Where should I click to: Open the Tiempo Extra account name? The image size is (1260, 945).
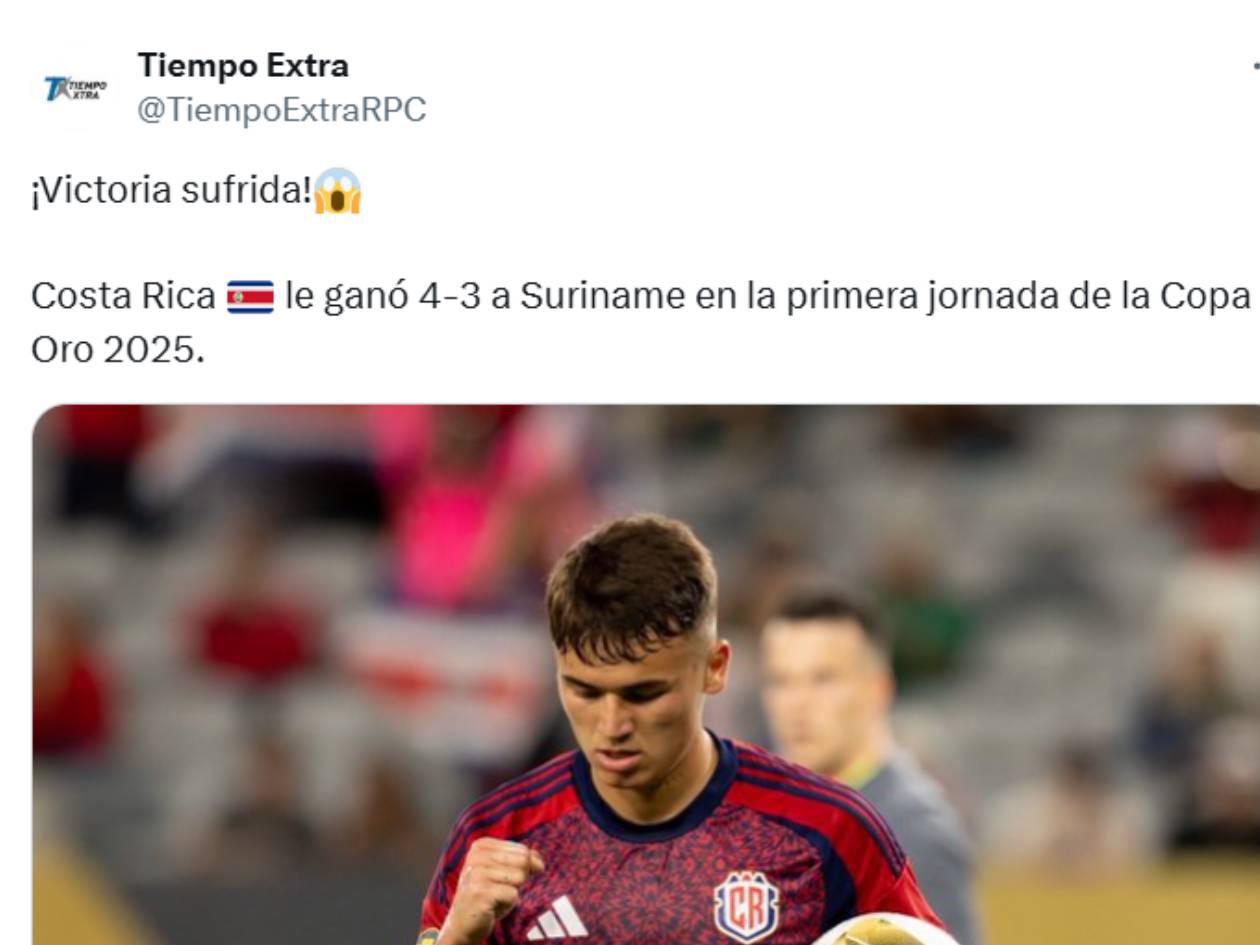point(243,66)
